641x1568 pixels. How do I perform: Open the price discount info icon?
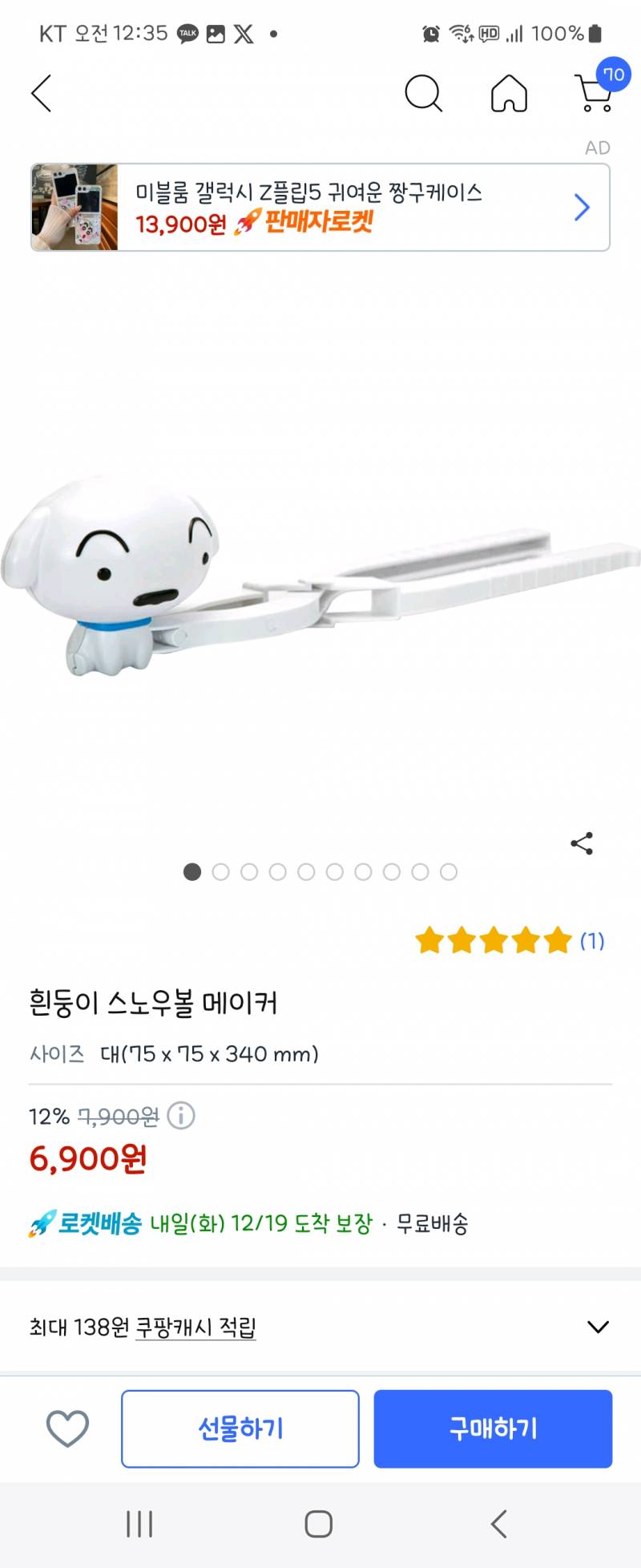click(x=179, y=1115)
